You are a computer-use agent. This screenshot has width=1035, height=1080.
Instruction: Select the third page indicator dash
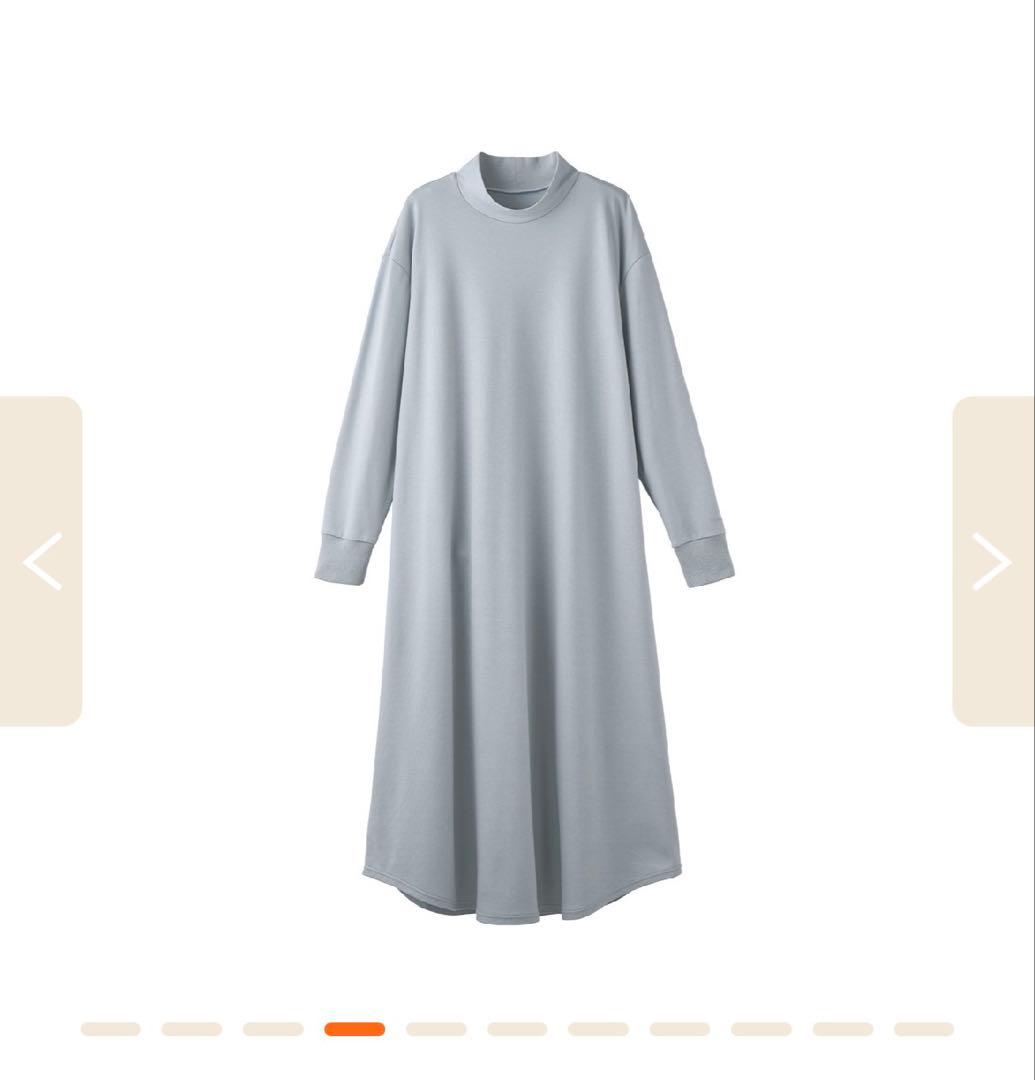pos(273,1029)
